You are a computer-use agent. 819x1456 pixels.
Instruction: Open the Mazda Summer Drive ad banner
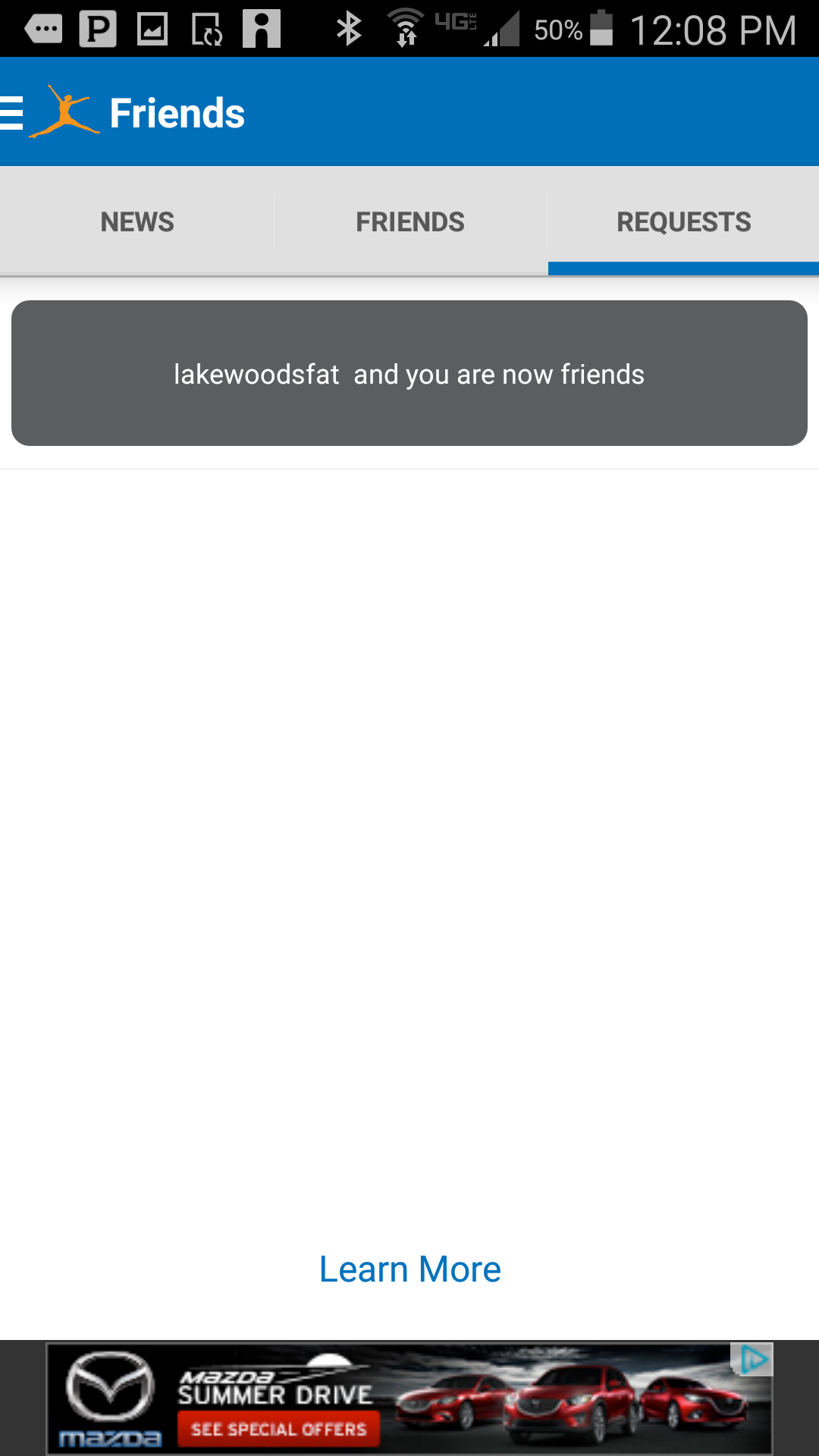coord(409,1398)
